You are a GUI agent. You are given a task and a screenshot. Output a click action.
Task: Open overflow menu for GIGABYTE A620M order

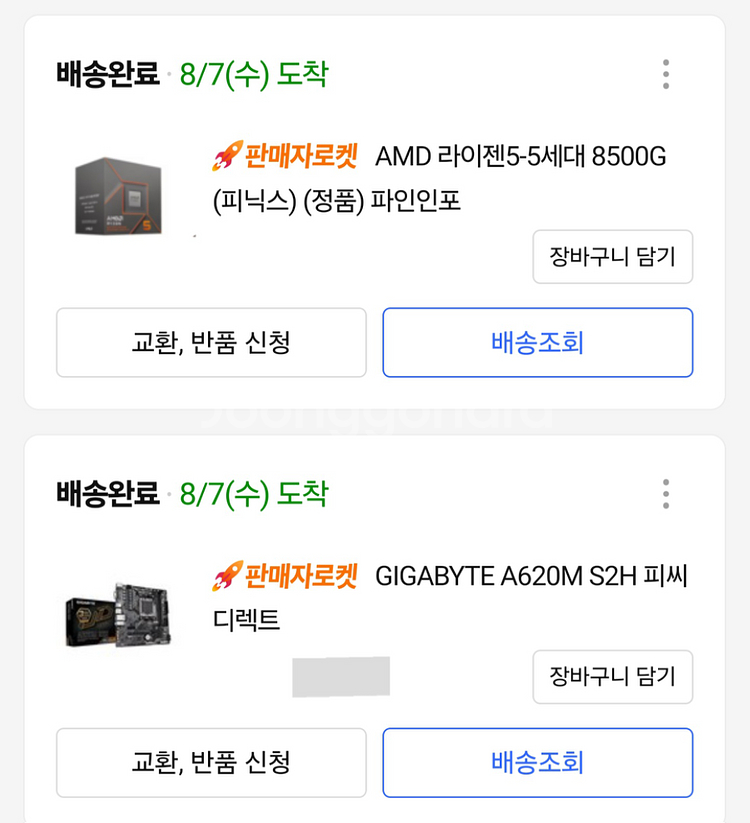[x=665, y=494]
